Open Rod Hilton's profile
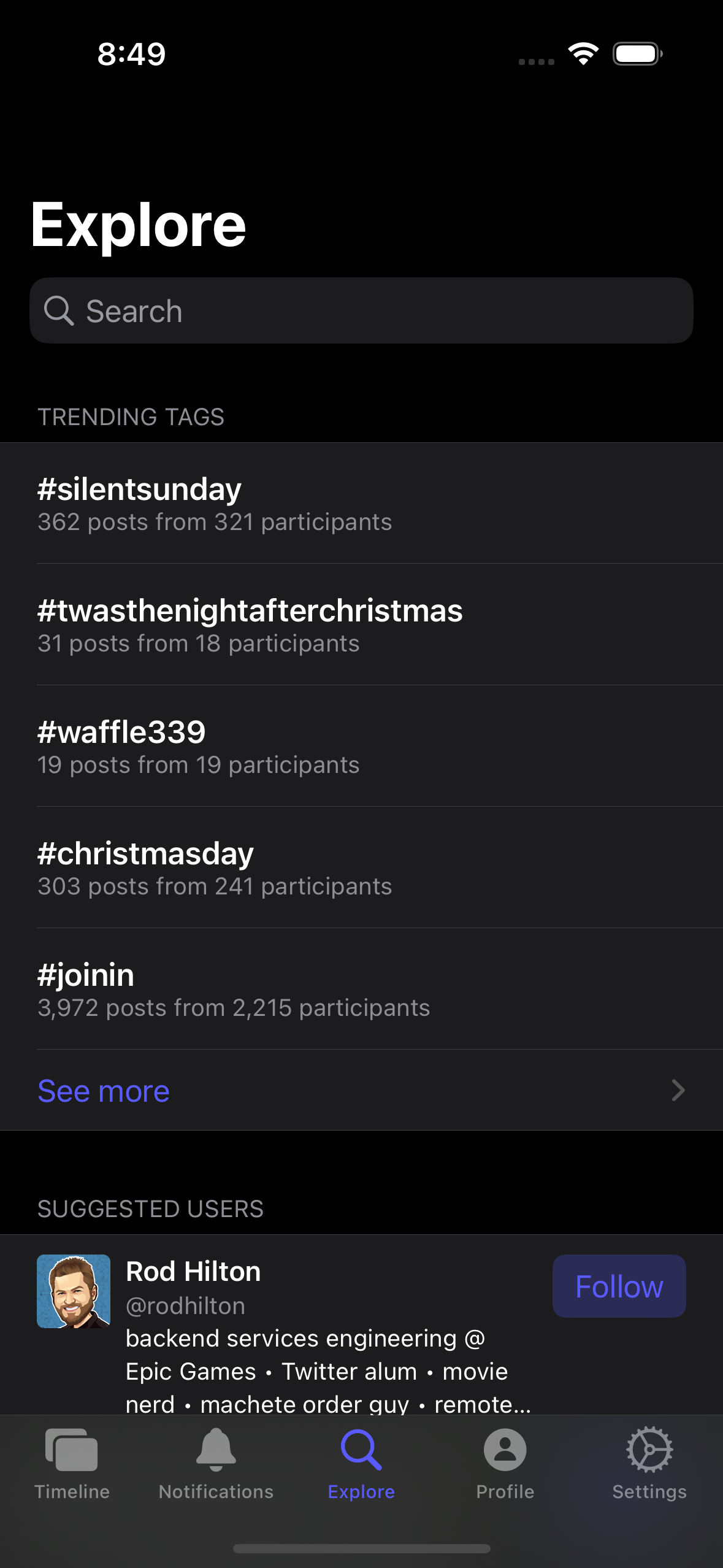This screenshot has width=723, height=1568. coord(193,1271)
